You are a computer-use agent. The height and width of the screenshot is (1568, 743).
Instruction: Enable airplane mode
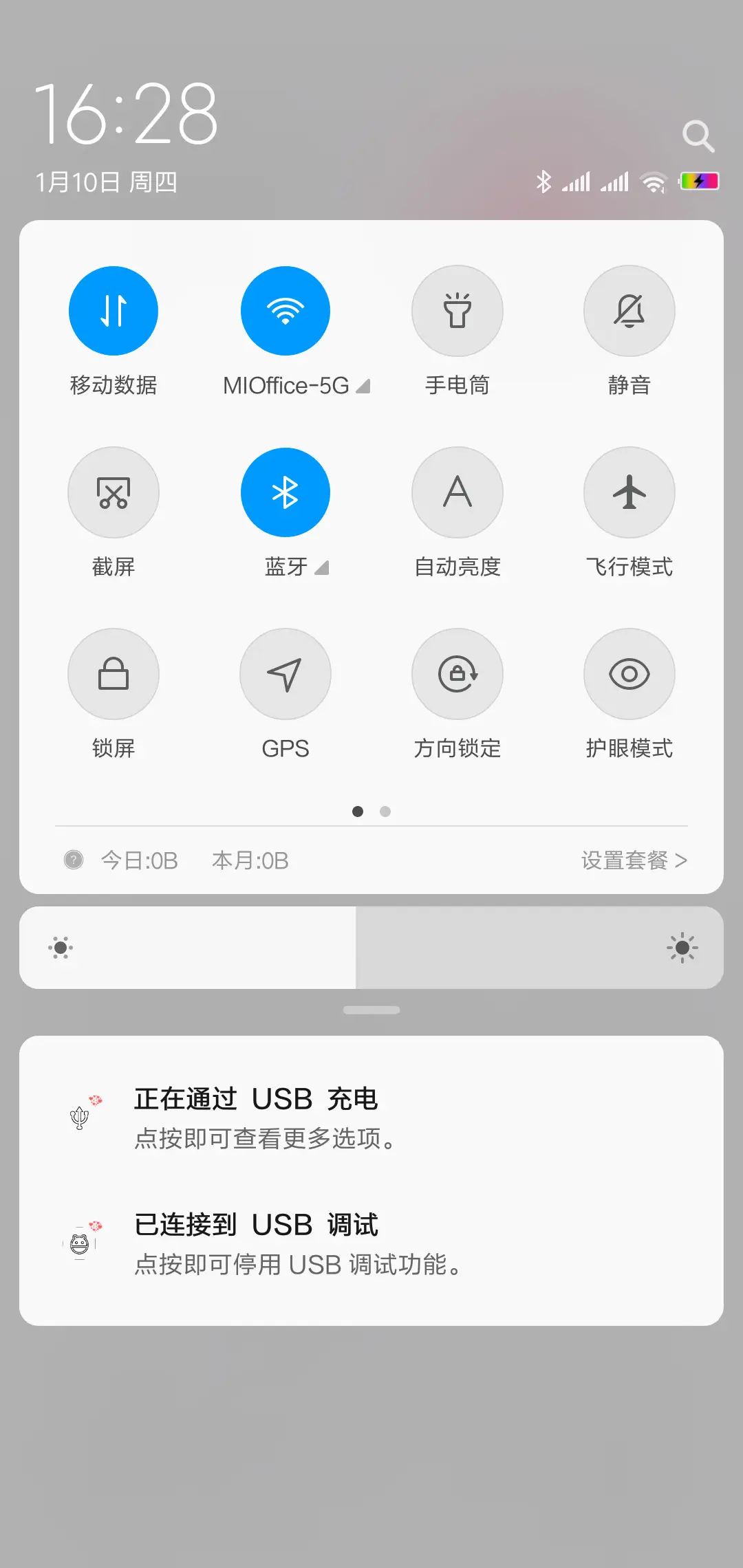click(629, 492)
